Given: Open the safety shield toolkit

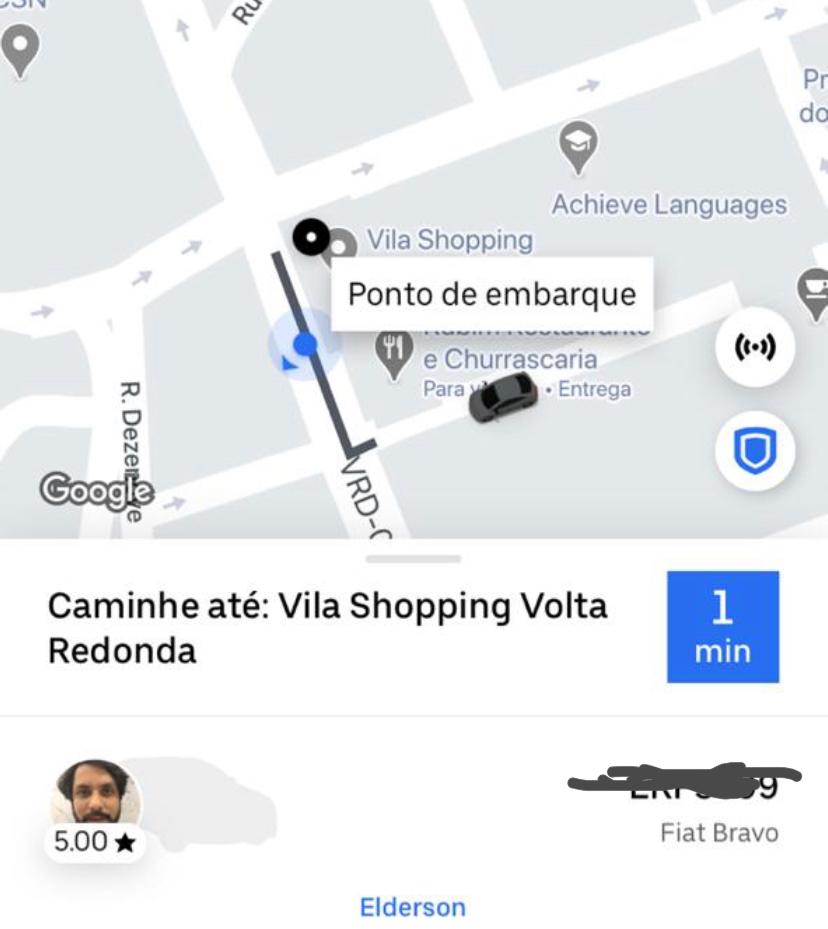Looking at the screenshot, I should click(x=755, y=452).
